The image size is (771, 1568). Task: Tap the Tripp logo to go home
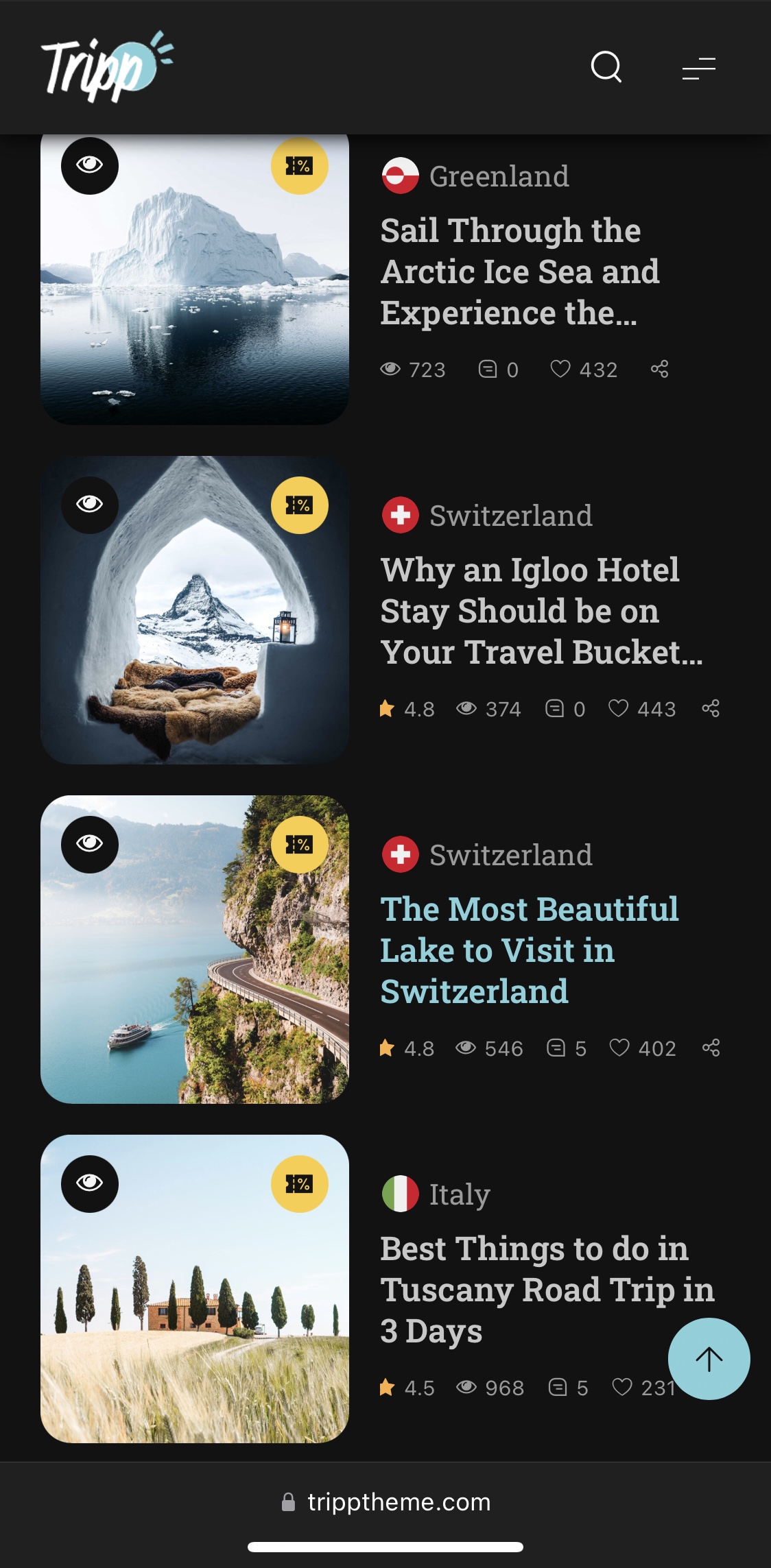(x=107, y=67)
